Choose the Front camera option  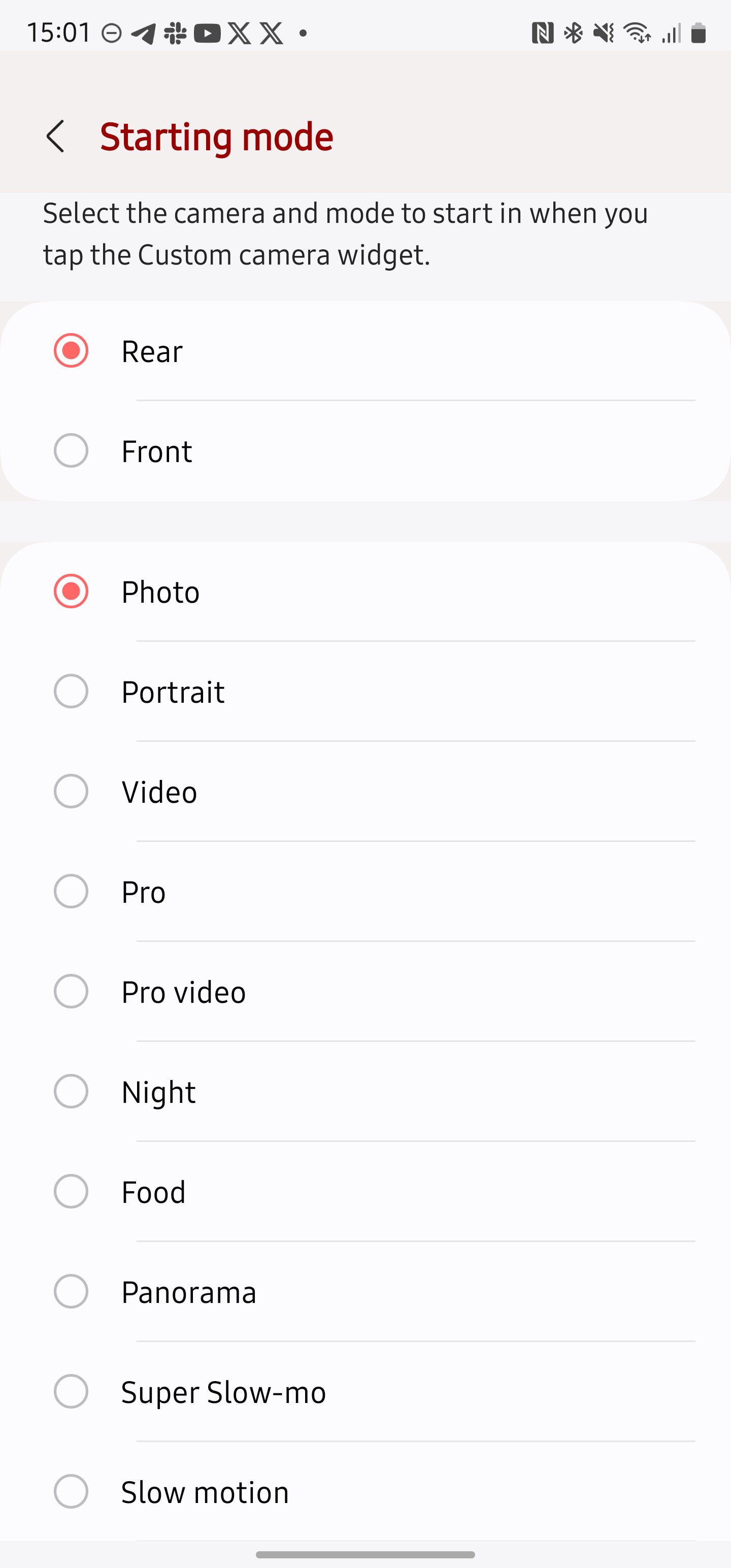[x=365, y=450]
